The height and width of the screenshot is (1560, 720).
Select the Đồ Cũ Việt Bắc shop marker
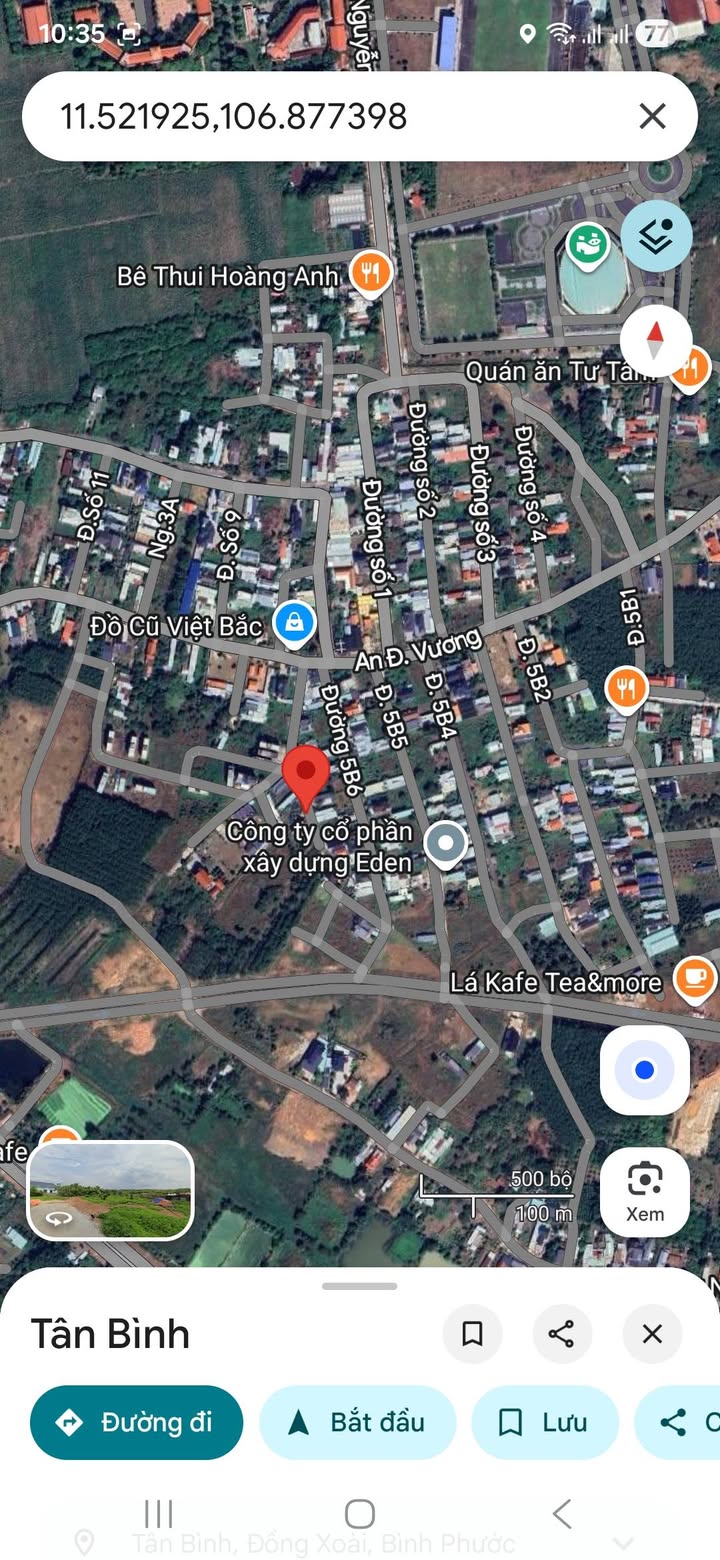click(295, 624)
